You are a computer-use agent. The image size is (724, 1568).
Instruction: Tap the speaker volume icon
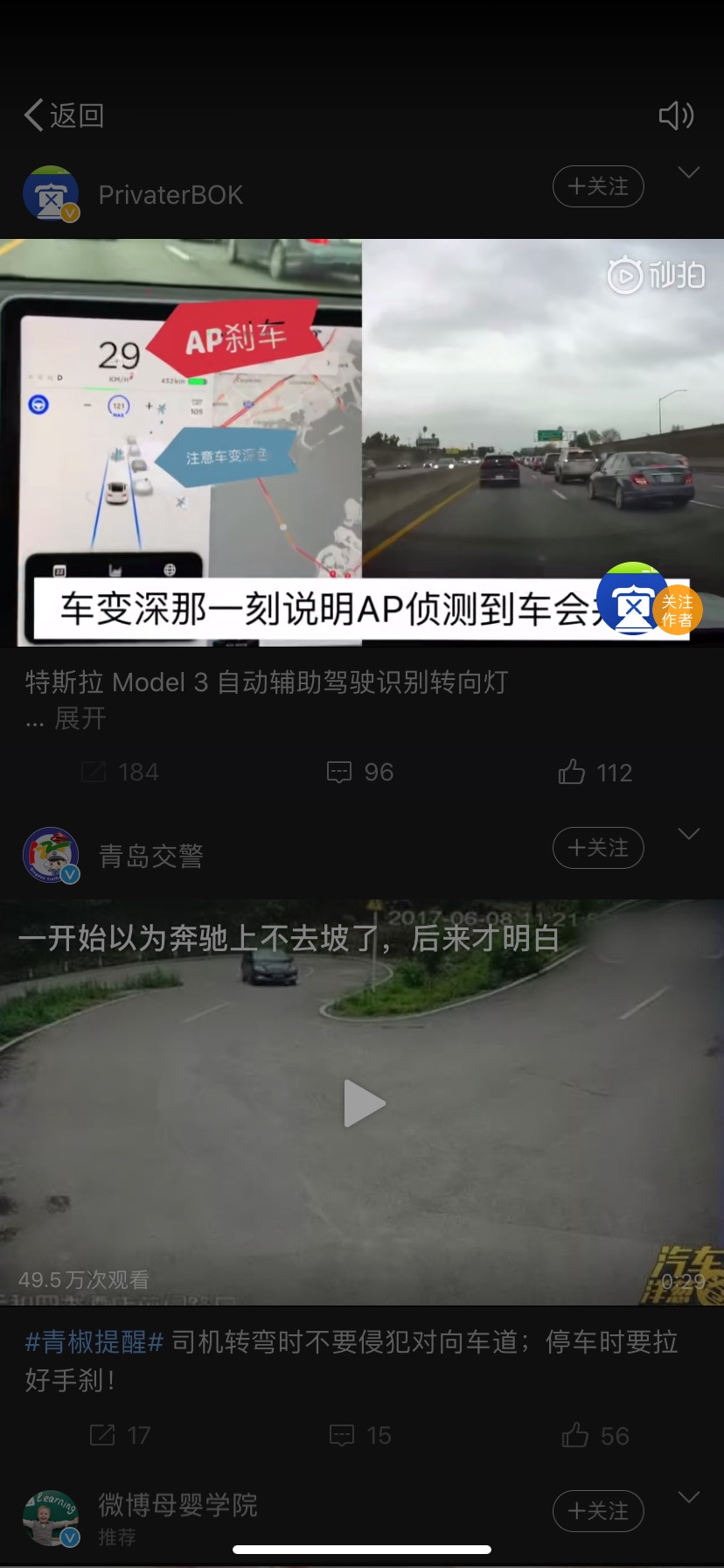click(676, 115)
